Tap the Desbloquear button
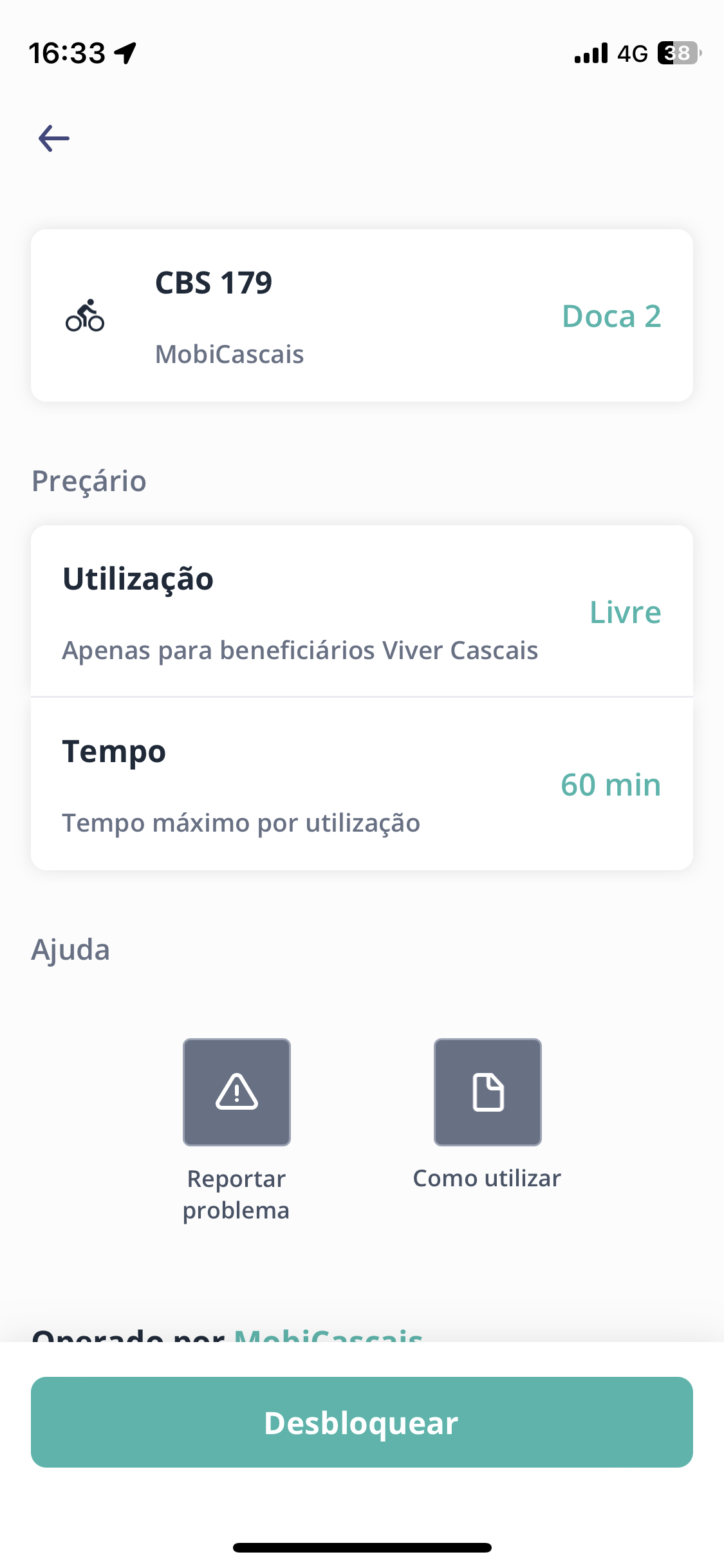 (x=362, y=1422)
